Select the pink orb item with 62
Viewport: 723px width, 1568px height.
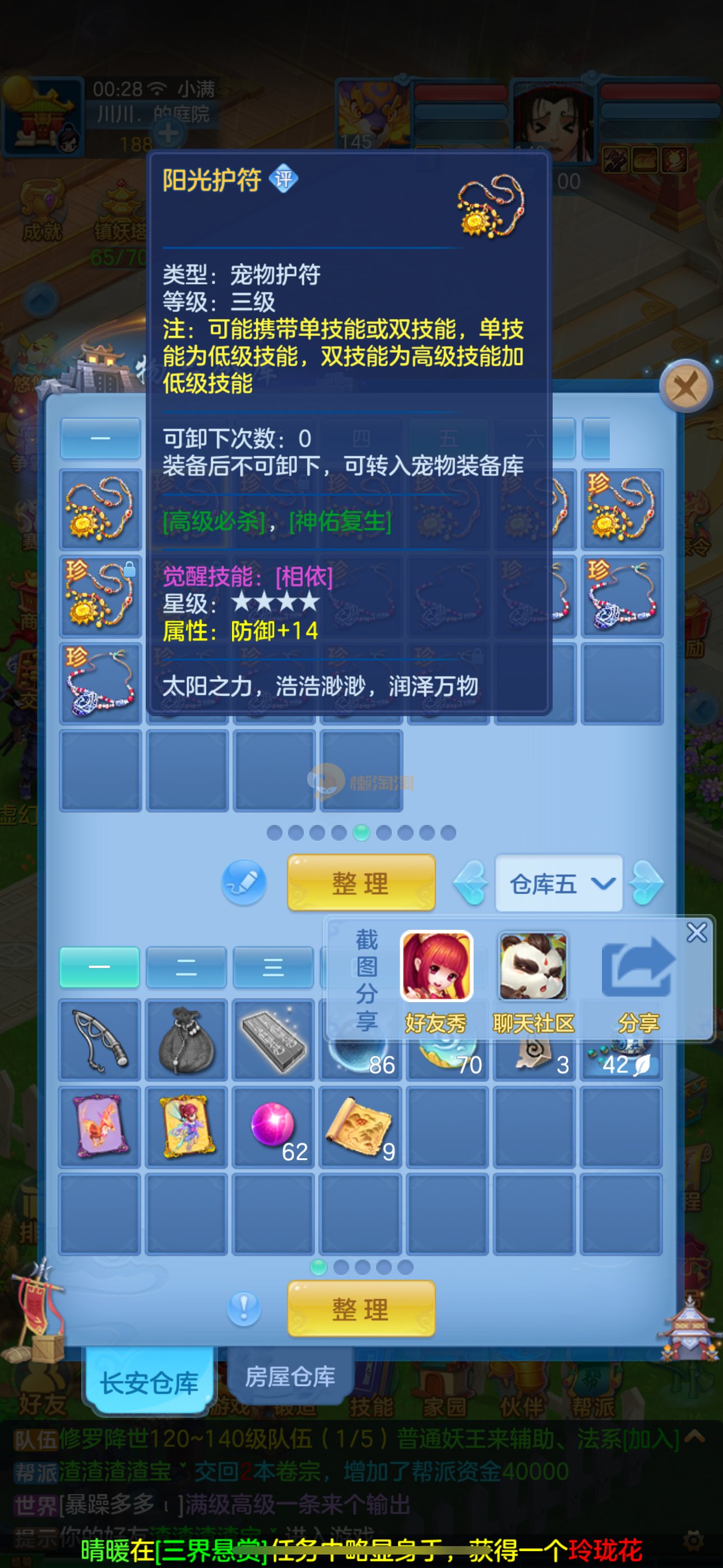(274, 1127)
